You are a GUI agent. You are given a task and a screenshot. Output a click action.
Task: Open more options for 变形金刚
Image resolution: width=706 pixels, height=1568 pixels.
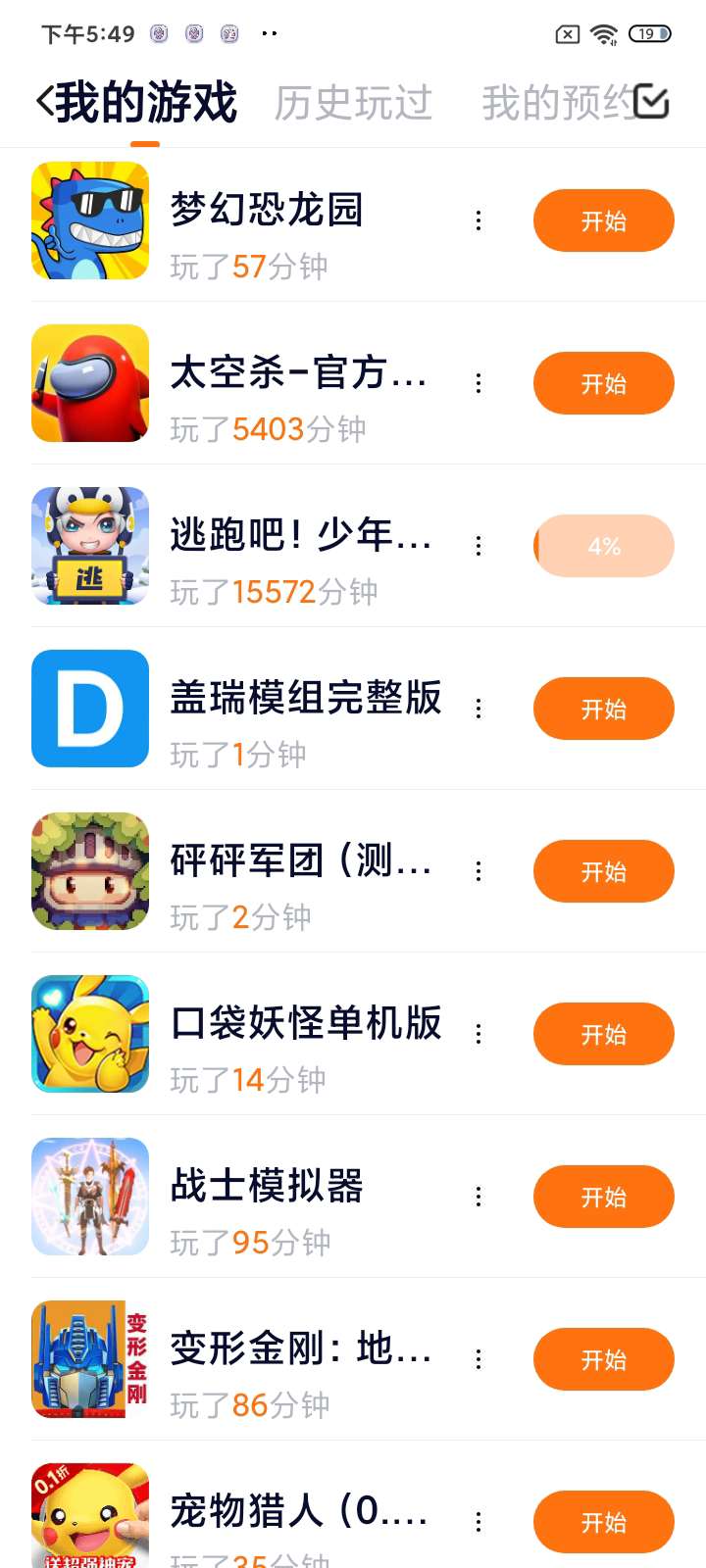(x=479, y=1359)
